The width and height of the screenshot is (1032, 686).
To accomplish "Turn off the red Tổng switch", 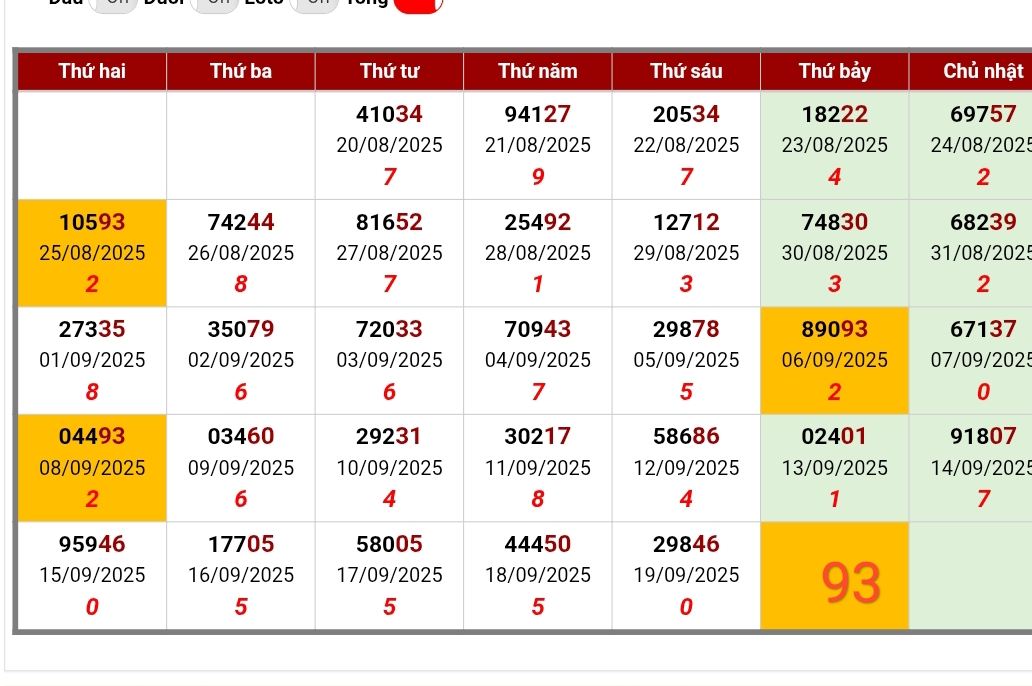I will click(x=418, y=4).
